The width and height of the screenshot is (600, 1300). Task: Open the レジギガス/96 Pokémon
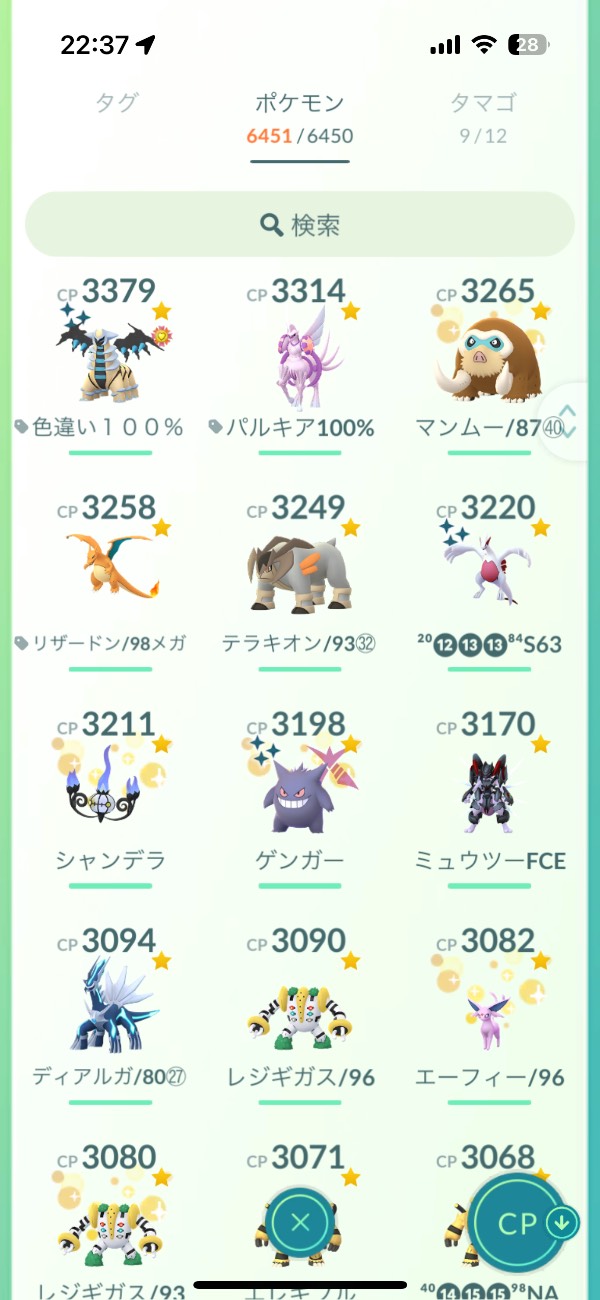tap(300, 1003)
